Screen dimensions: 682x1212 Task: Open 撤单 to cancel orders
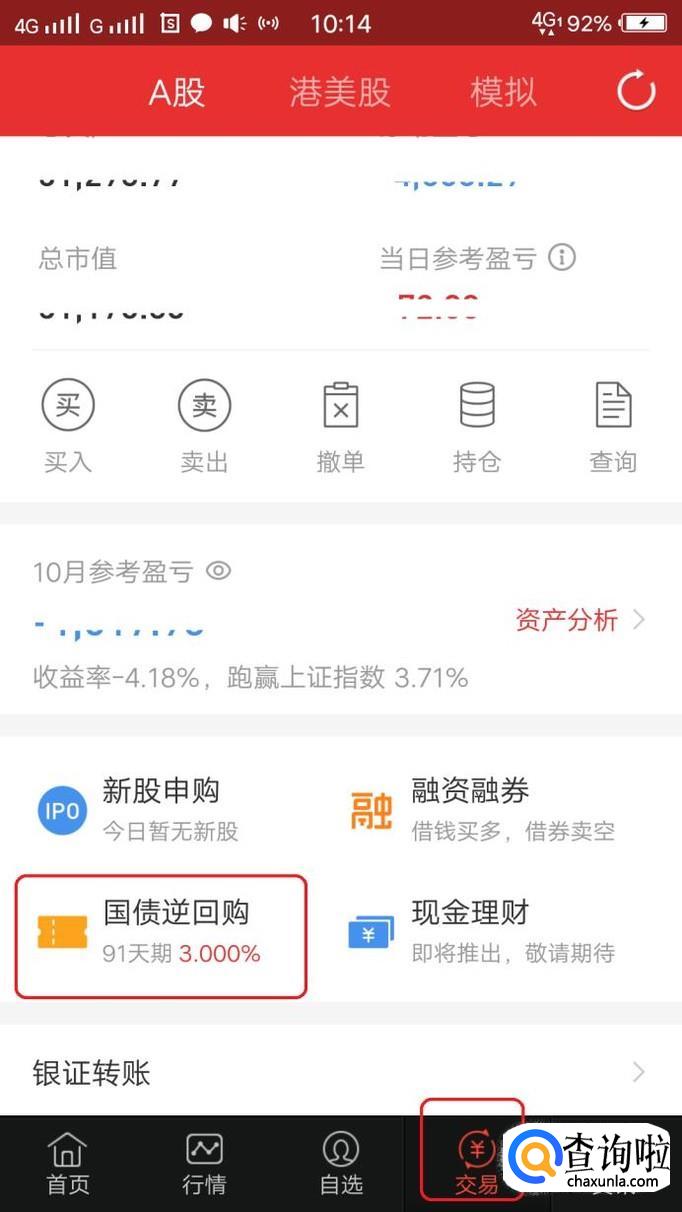pos(340,425)
